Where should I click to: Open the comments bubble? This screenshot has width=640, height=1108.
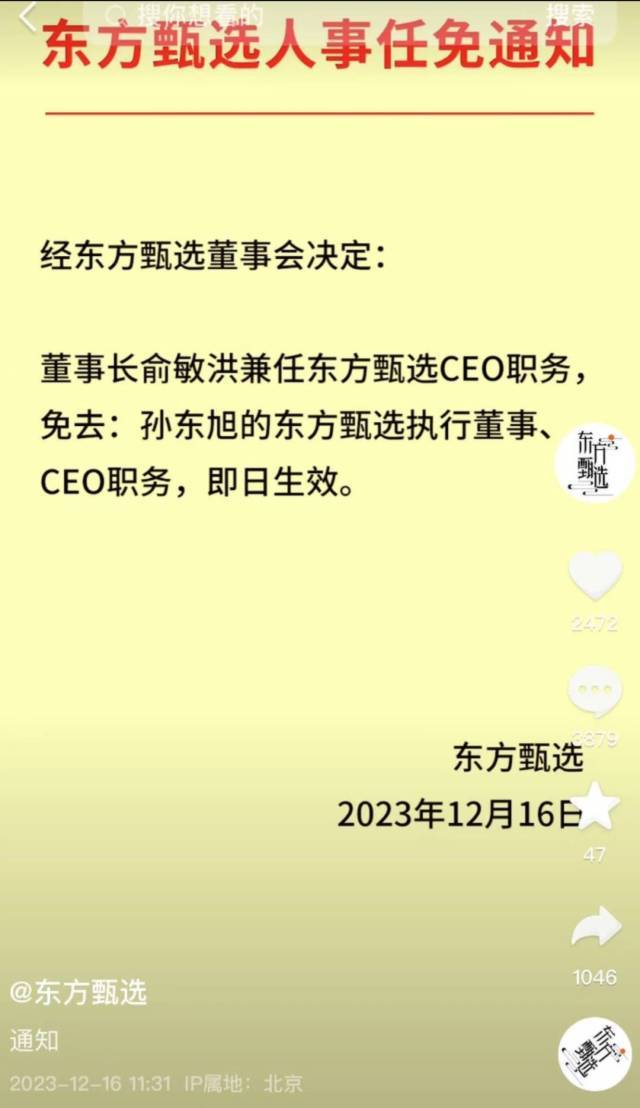[x=594, y=691]
